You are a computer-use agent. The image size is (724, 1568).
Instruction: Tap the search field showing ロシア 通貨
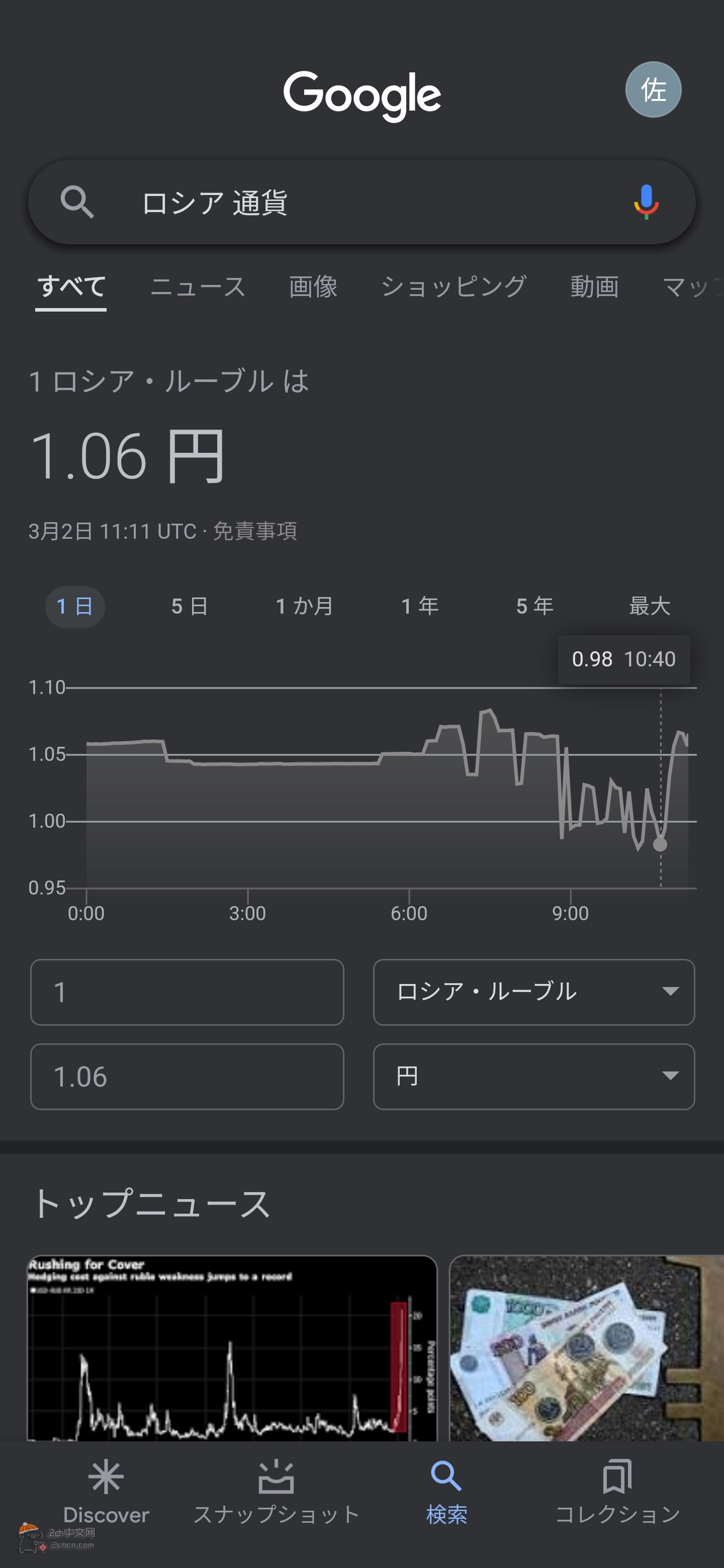(x=361, y=202)
